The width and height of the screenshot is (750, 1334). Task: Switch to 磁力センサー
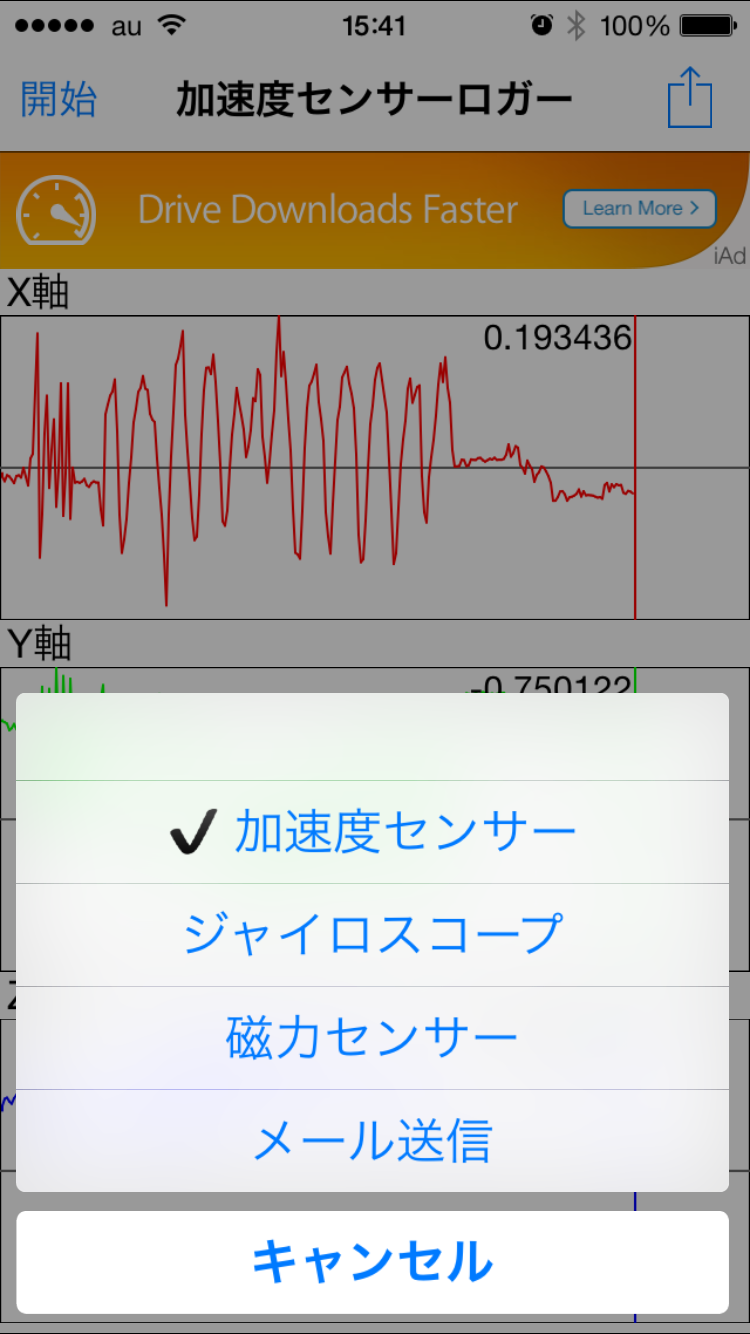(372, 1038)
